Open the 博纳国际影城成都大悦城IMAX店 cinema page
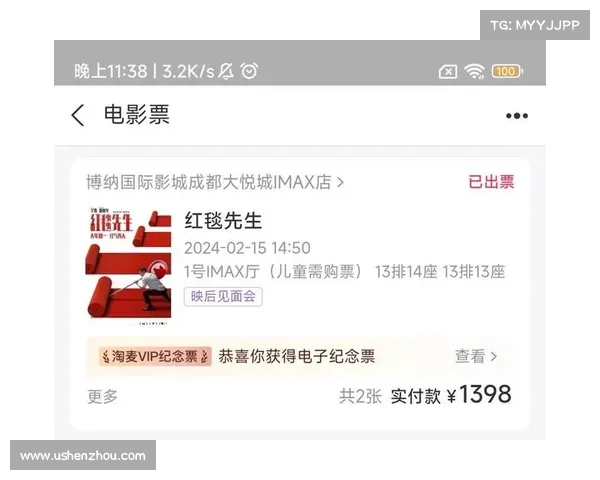 click(215, 182)
